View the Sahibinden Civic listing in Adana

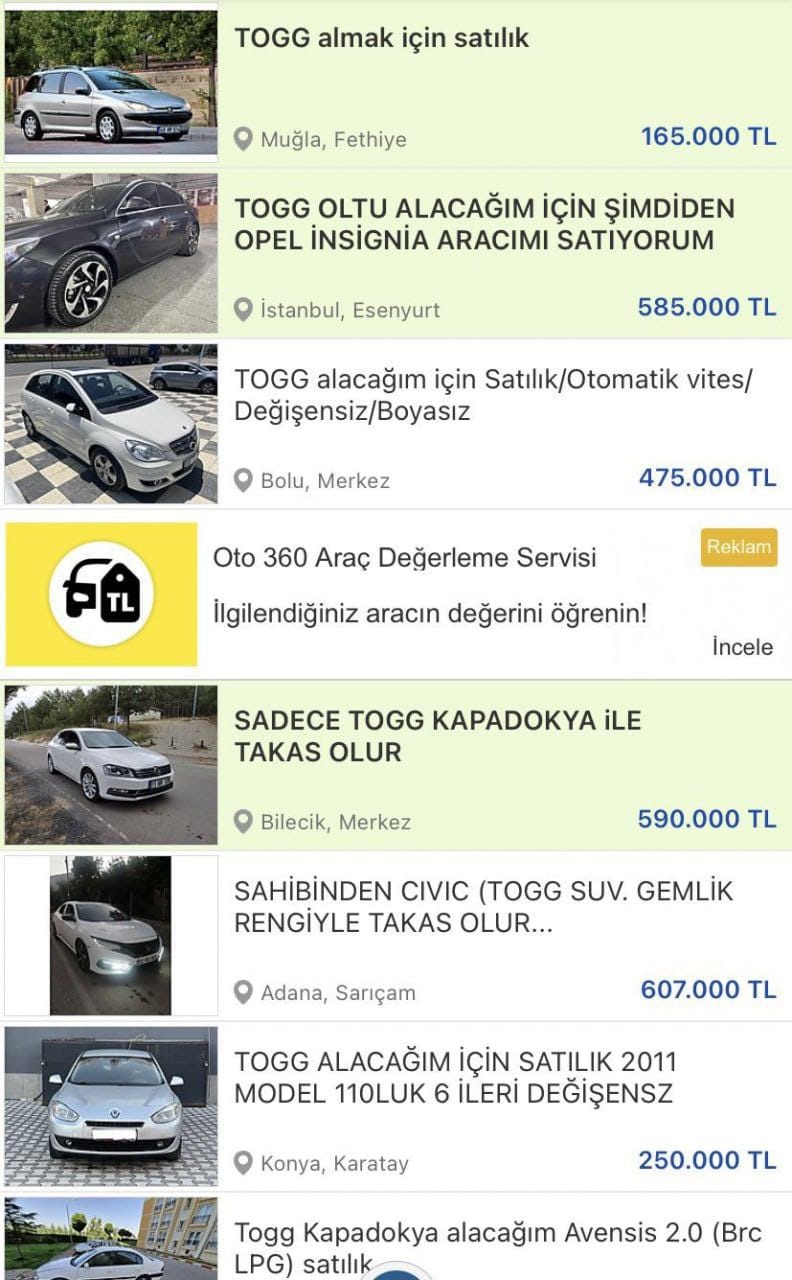[484, 907]
